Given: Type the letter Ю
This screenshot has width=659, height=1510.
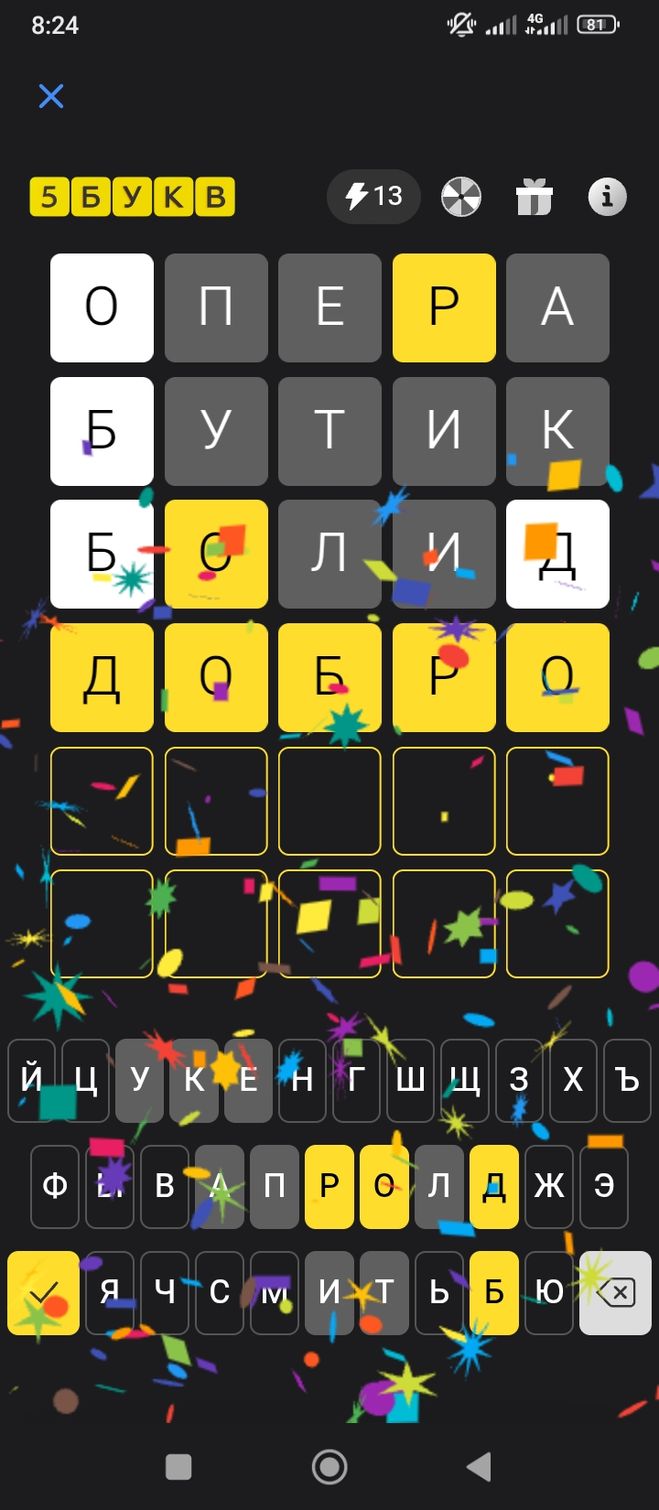Looking at the screenshot, I should pos(549,1293).
